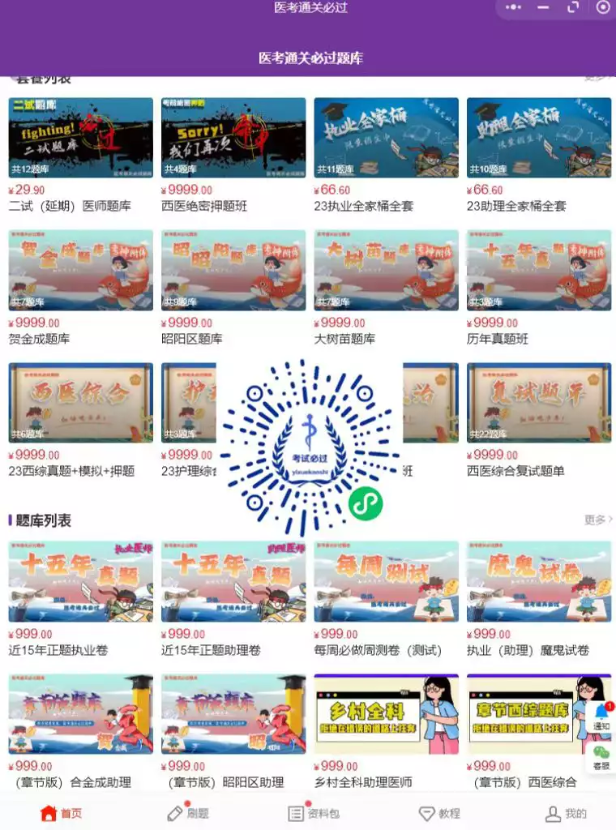This screenshot has height=830, width=616.
Task: Open 乡村全科助理医师 question bank
Action: (x=386, y=714)
